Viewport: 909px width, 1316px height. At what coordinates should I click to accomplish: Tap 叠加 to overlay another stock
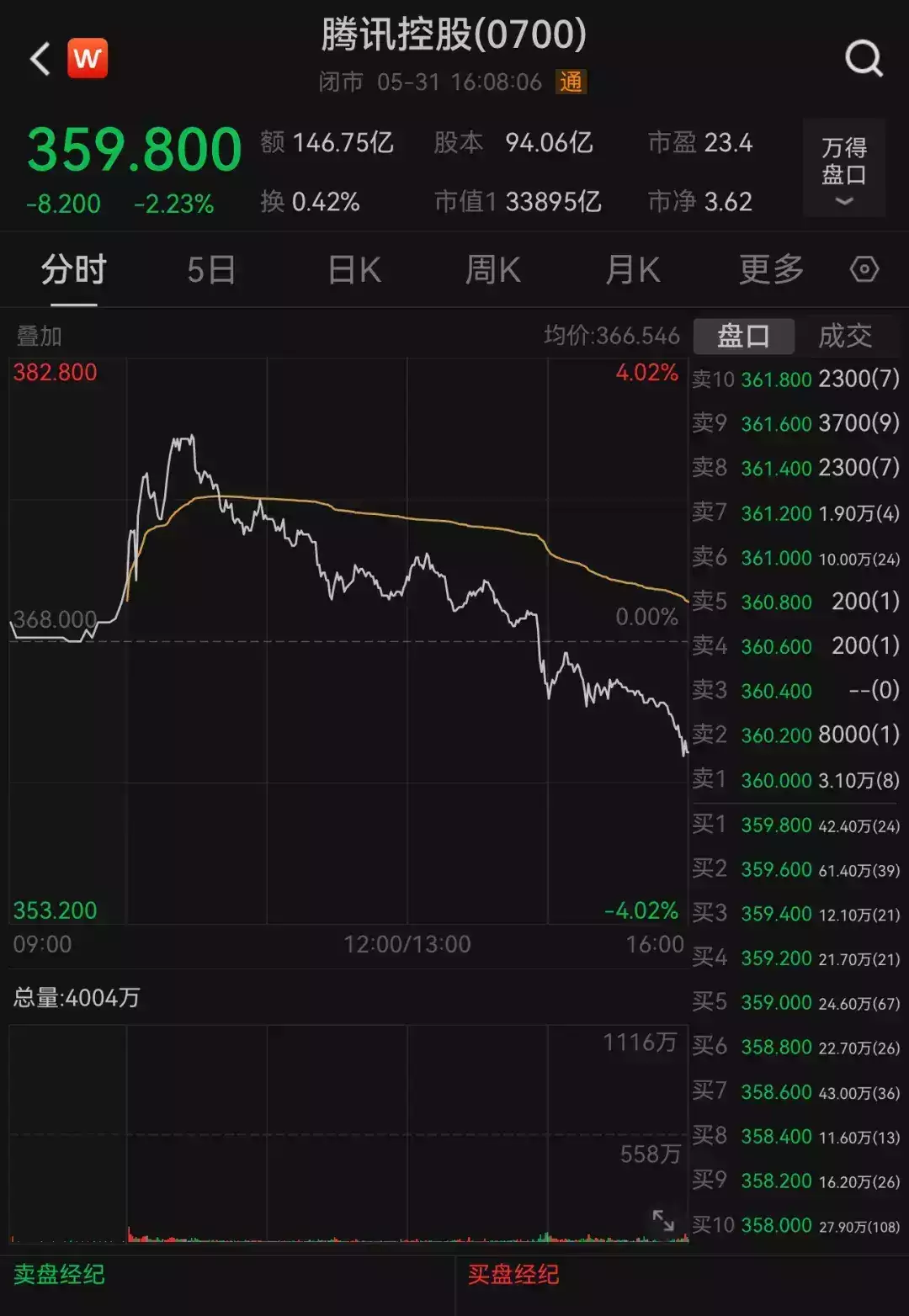click(x=40, y=337)
